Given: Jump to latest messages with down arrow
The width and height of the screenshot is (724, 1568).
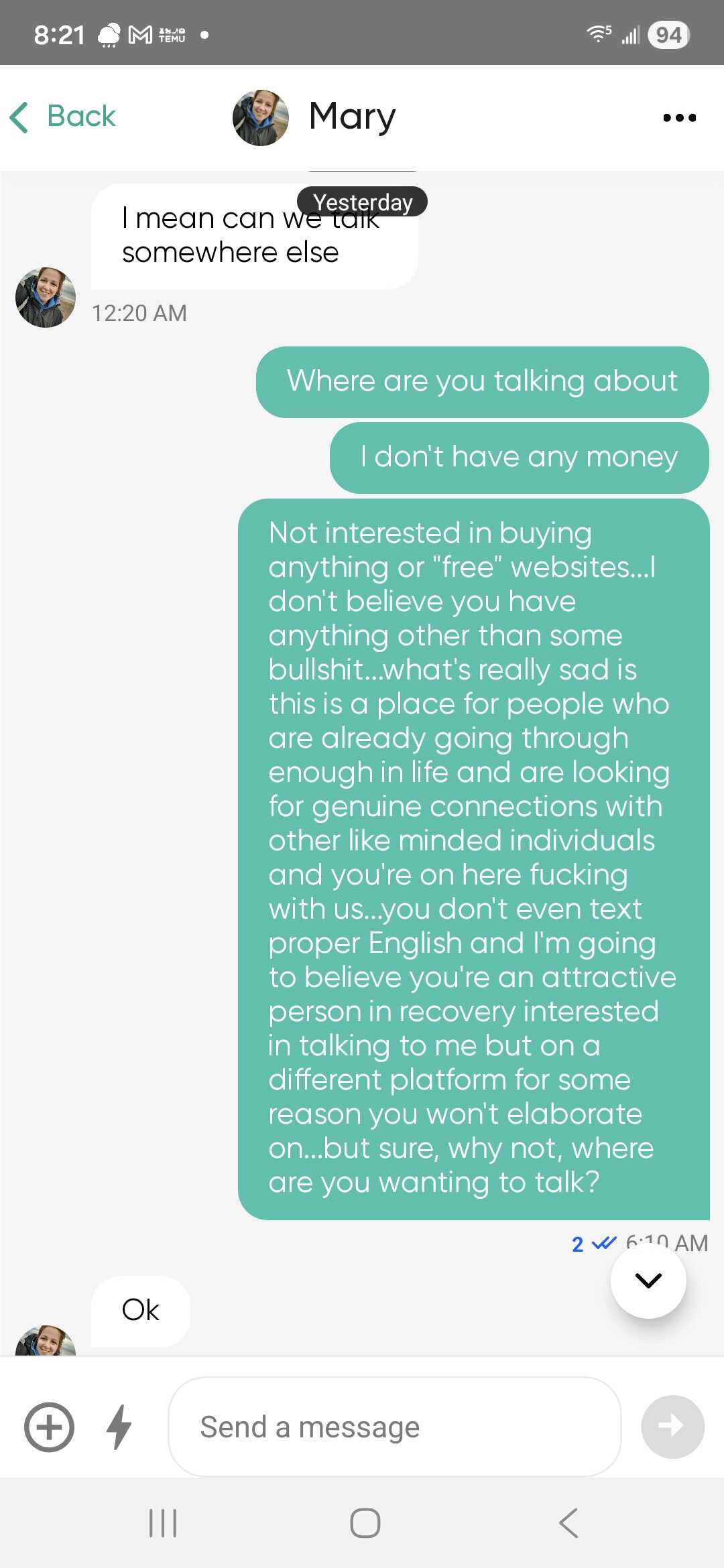Looking at the screenshot, I should 648,1280.
